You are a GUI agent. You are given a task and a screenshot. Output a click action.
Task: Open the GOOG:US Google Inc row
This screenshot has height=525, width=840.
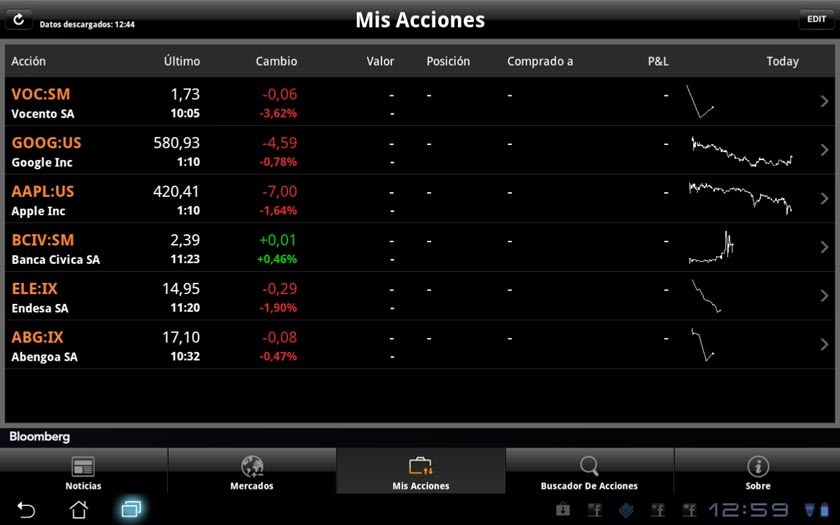pyautogui.click(x=420, y=151)
